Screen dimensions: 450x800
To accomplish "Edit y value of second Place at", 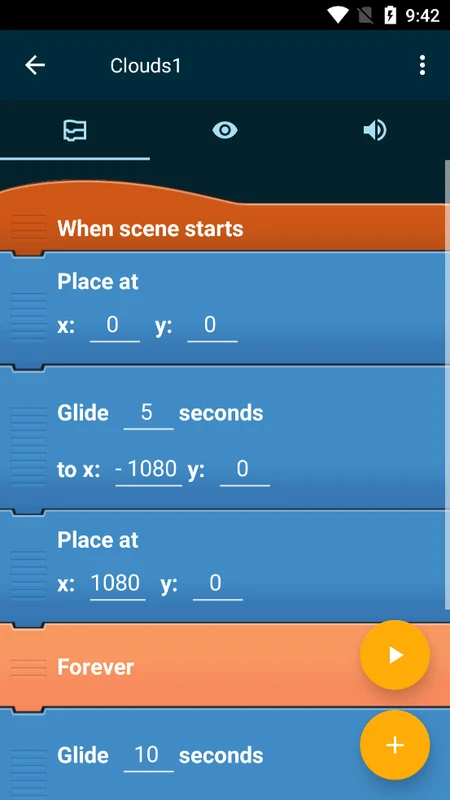I will (x=217, y=585).
